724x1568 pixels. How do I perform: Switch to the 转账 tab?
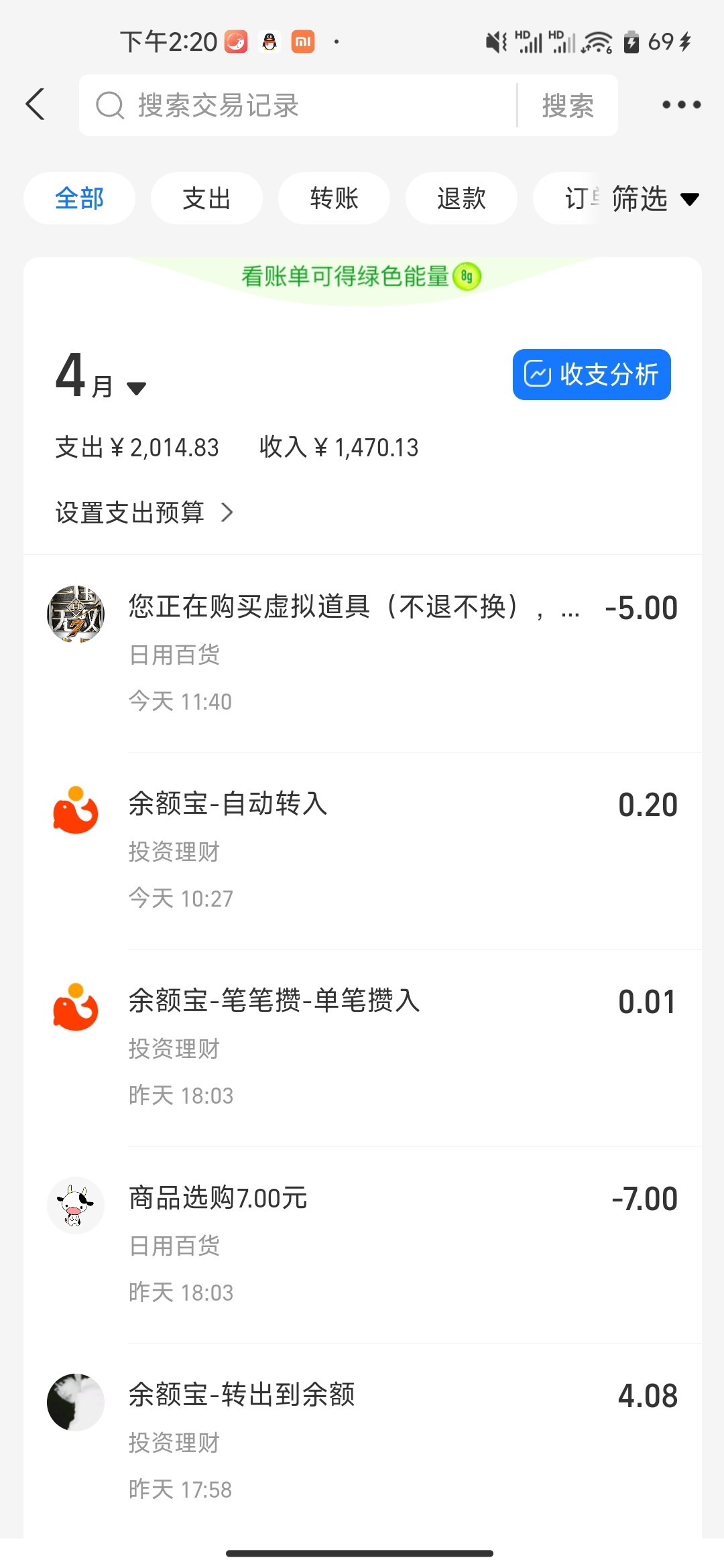click(334, 198)
